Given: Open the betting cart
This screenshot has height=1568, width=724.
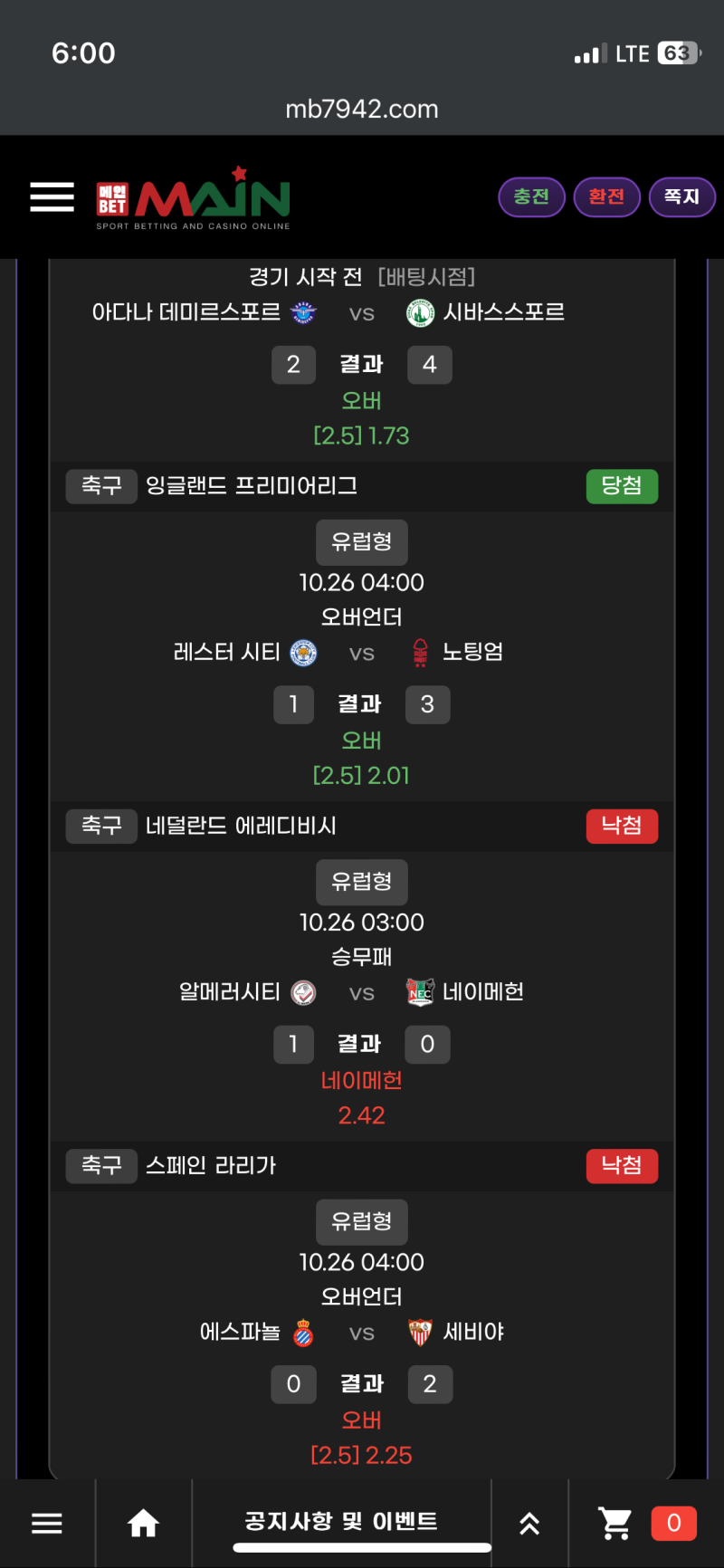Looking at the screenshot, I should tap(617, 1524).
